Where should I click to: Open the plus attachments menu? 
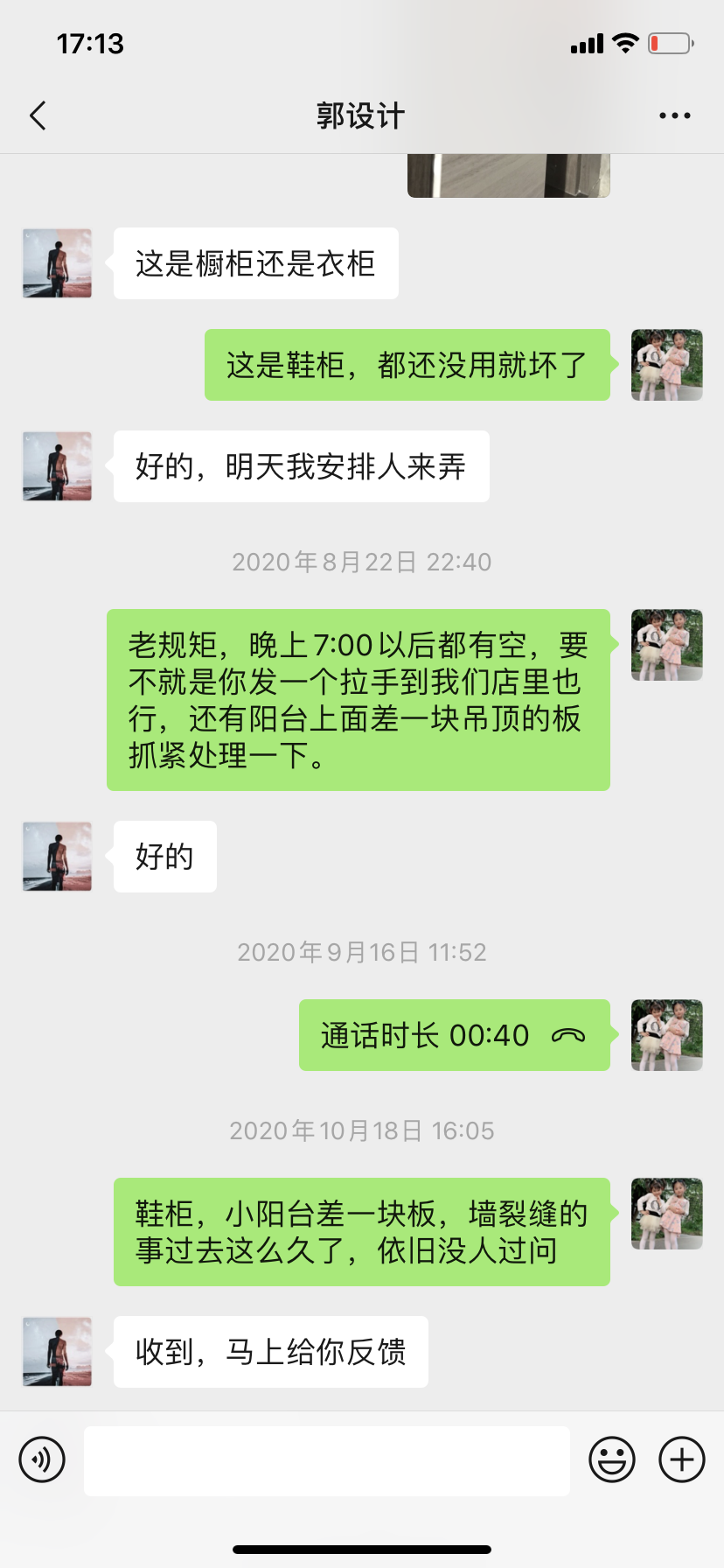(x=682, y=1459)
